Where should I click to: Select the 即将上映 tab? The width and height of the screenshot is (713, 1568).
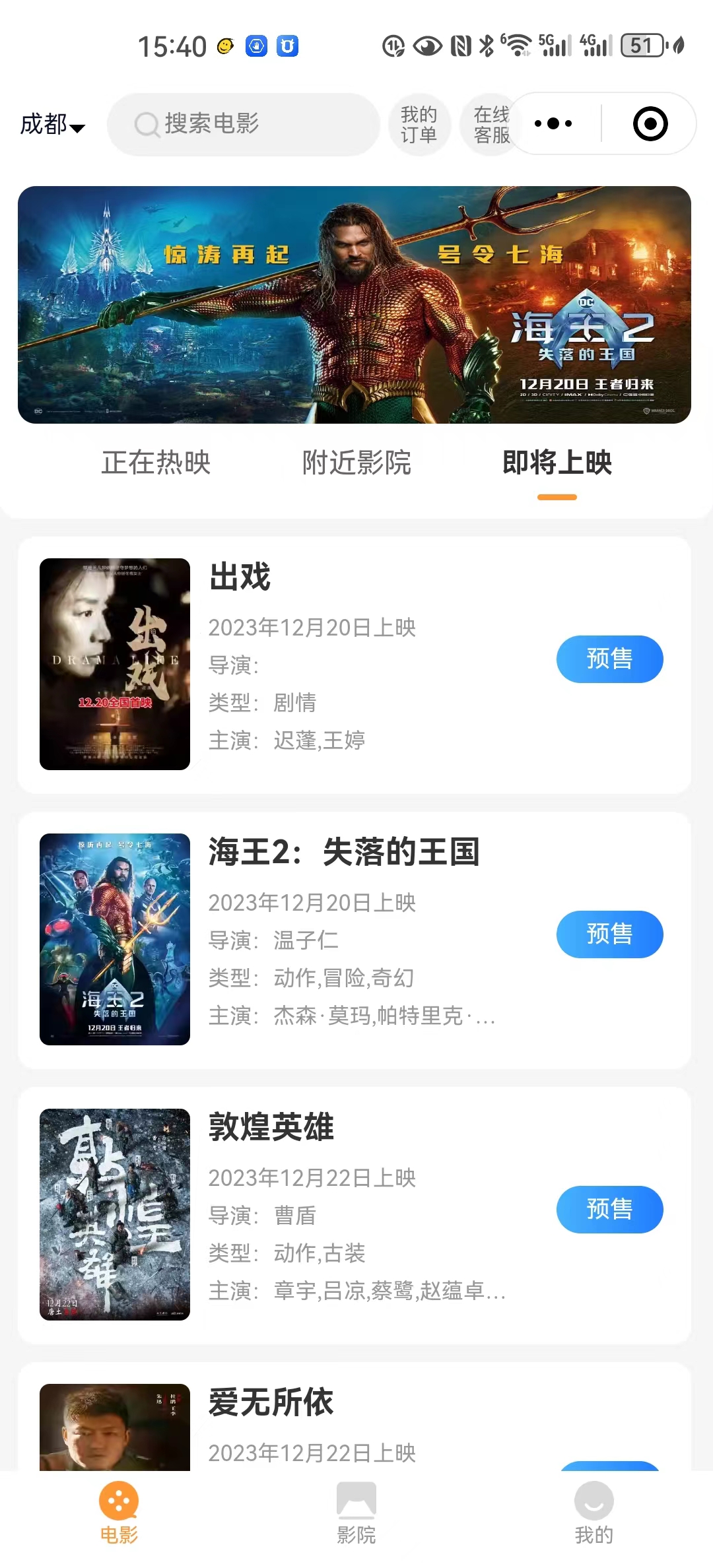pyautogui.click(x=557, y=463)
